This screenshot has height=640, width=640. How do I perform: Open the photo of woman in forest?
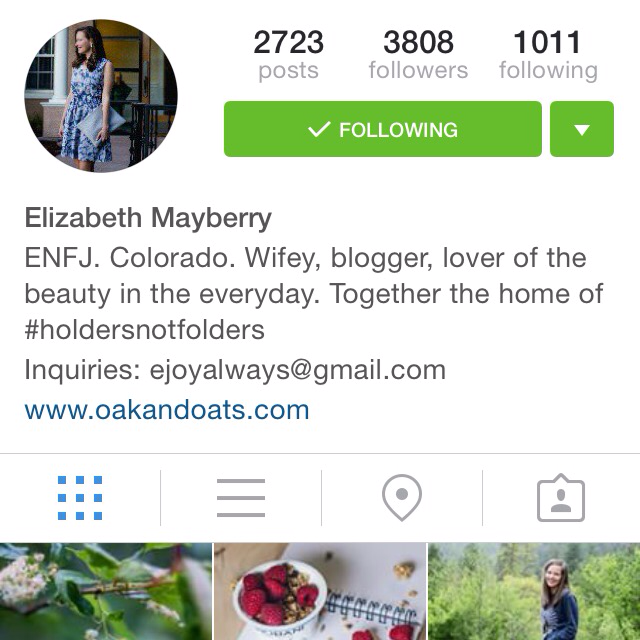pos(534,592)
